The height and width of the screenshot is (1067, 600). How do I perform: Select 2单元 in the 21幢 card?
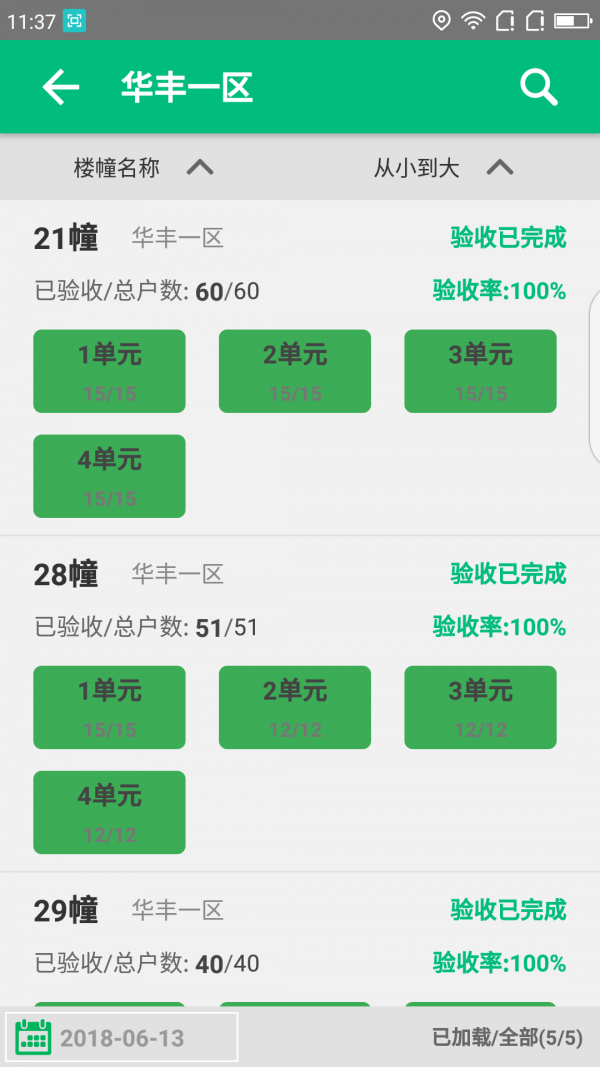point(295,371)
